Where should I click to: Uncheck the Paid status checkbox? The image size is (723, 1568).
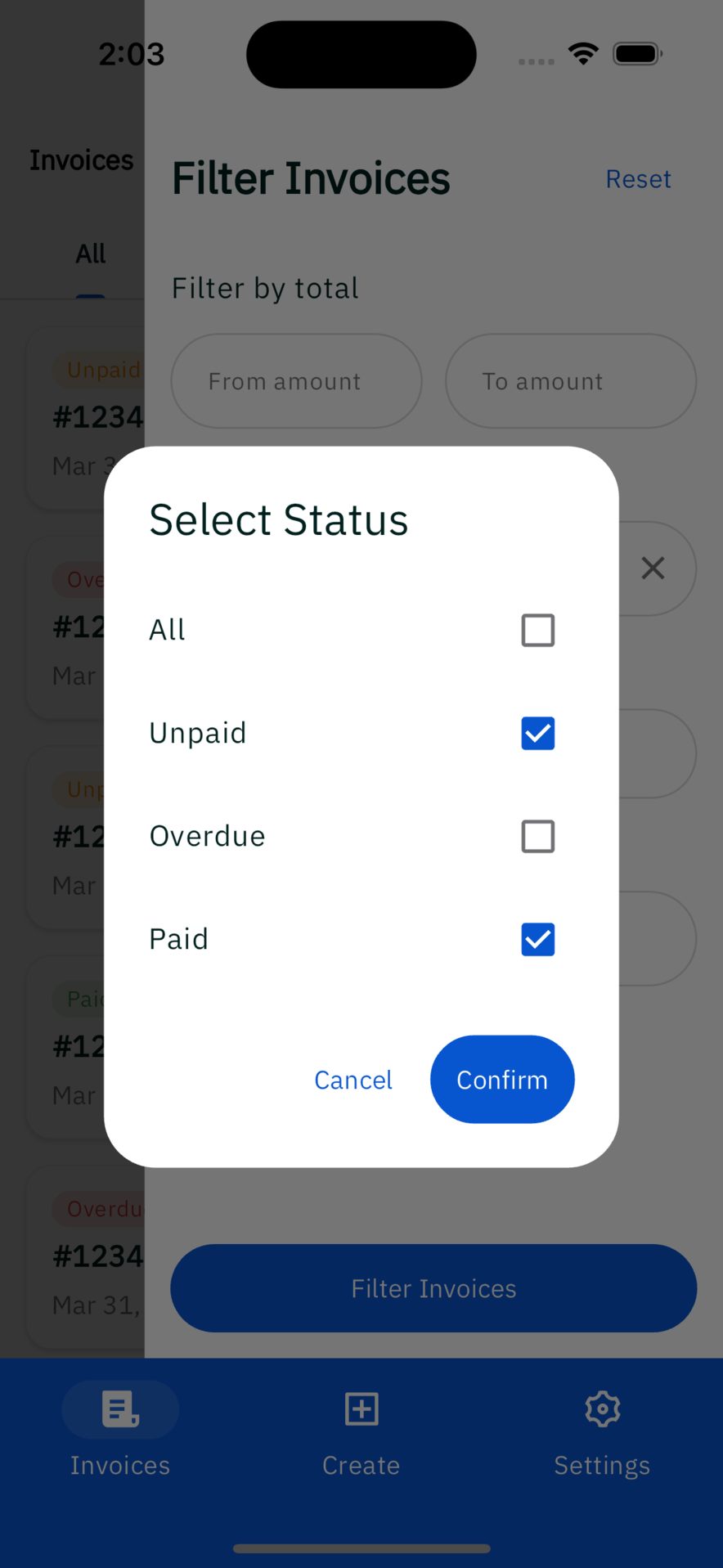click(x=537, y=939)
